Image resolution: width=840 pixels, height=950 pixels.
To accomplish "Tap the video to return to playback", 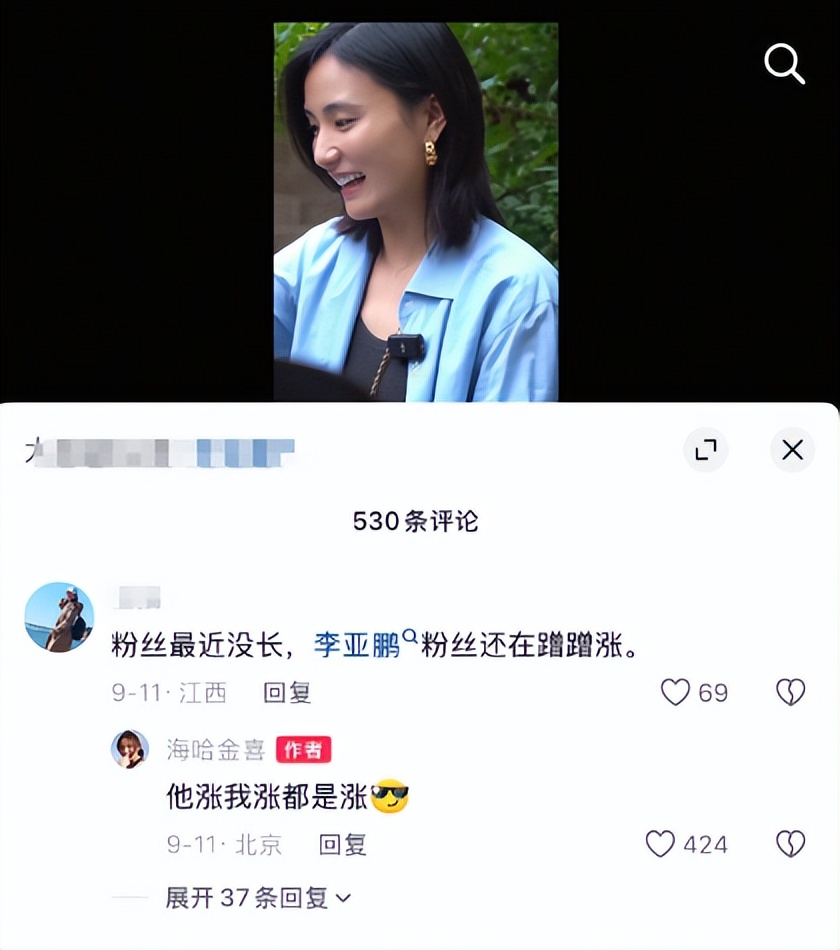I will (416, 210).
